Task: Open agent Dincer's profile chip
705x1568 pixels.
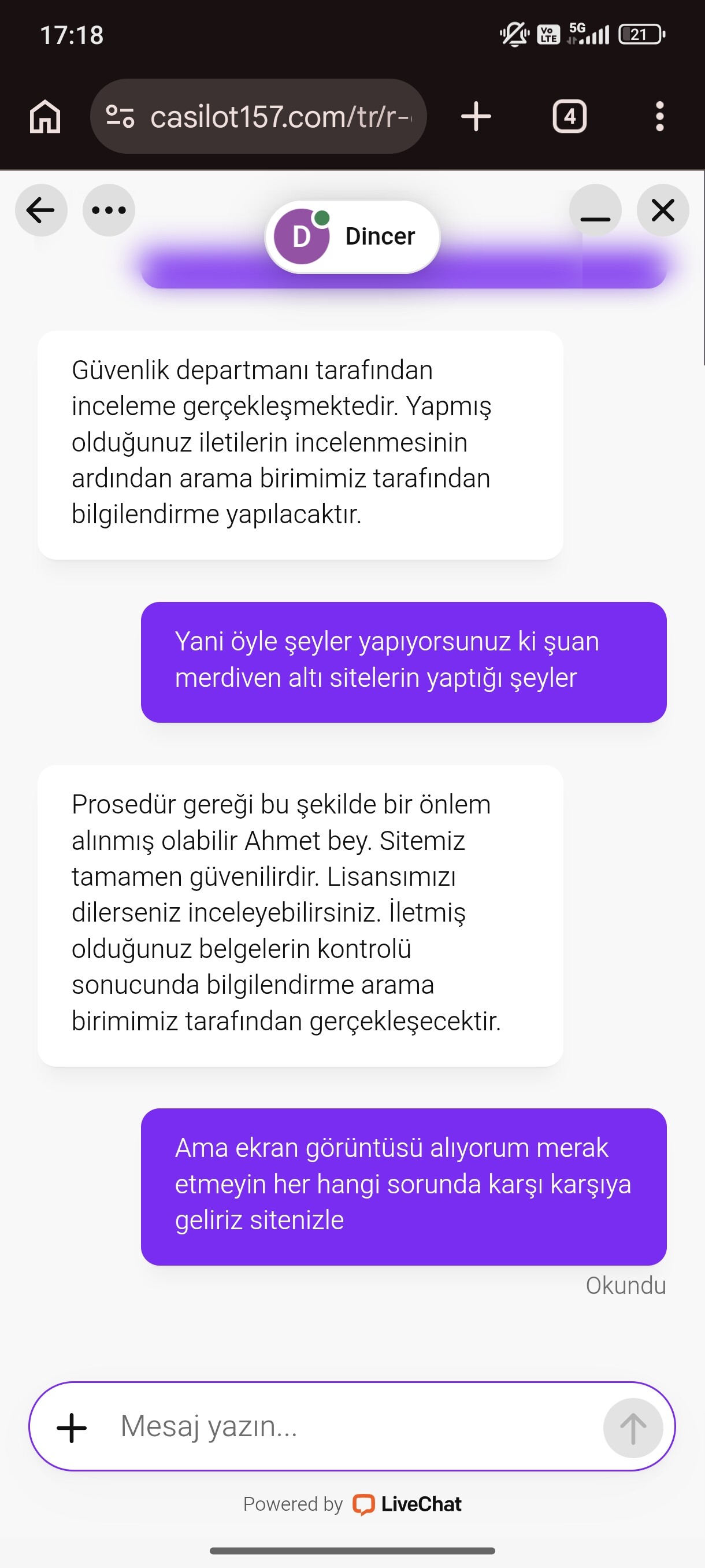Action: (352, 236)
